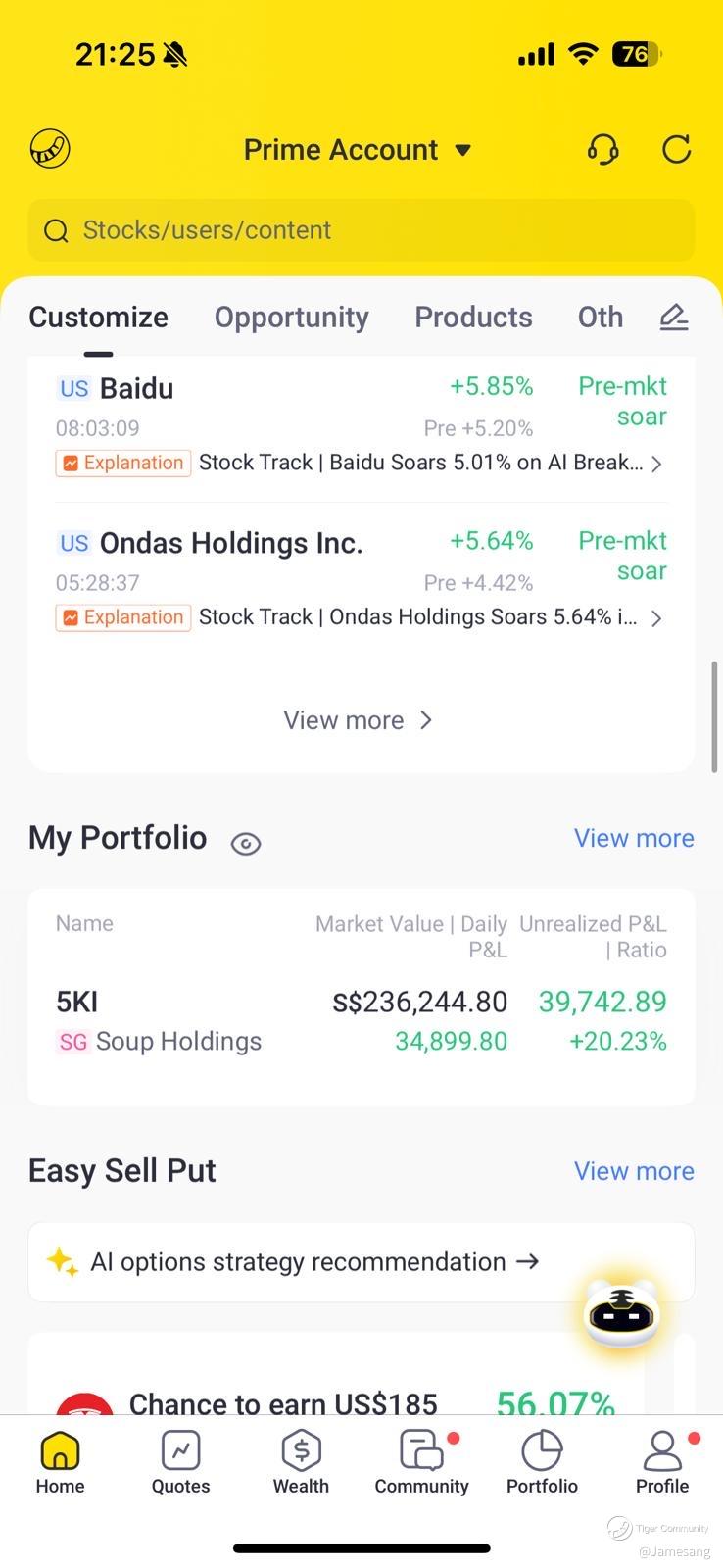Go to the Quotes tab
This screenshot has width=723, height=1568.
pos(180,1461)
